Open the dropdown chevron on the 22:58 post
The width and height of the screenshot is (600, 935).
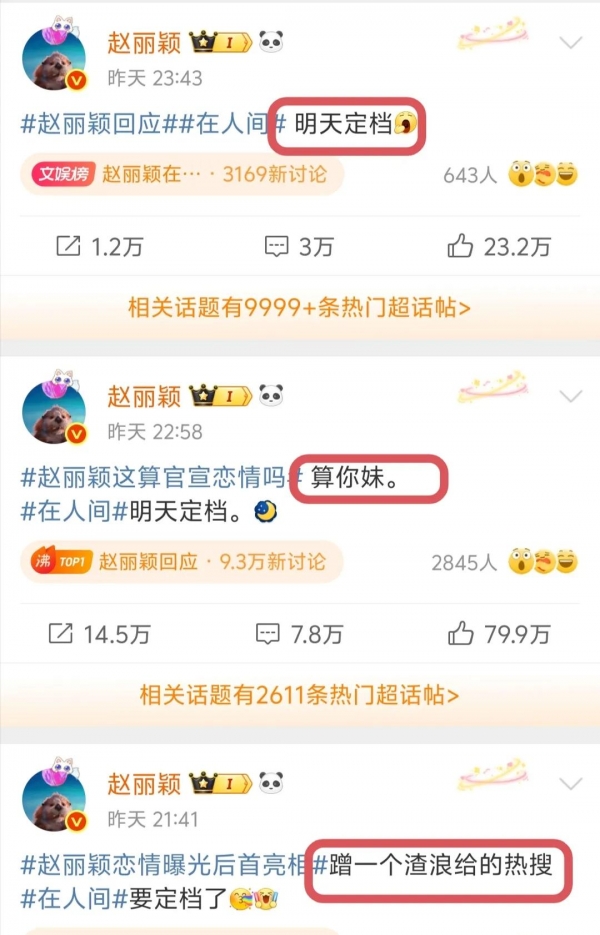click(570, 397)
